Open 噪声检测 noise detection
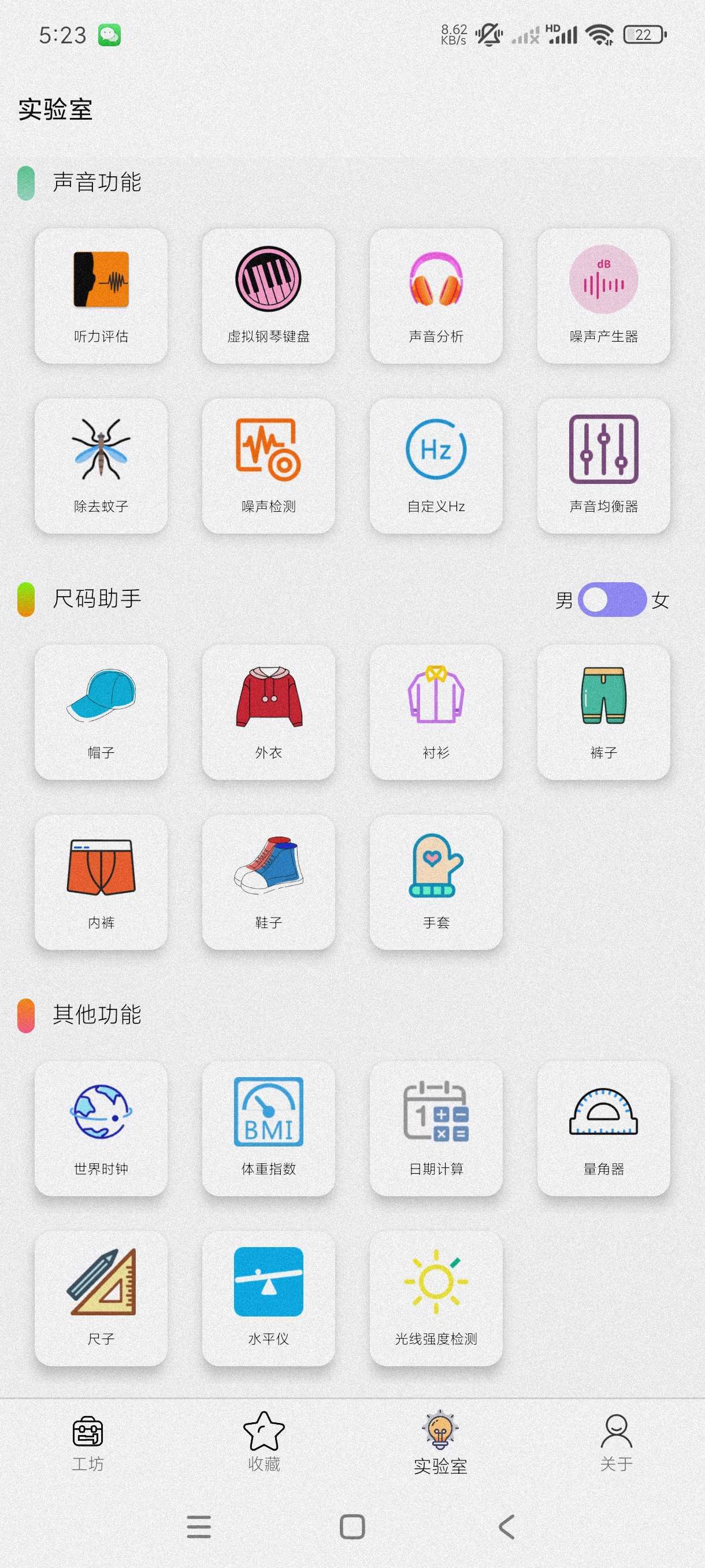Image resolution: width=705 pixels, height=1568 pixels. (x=268, y=465)
